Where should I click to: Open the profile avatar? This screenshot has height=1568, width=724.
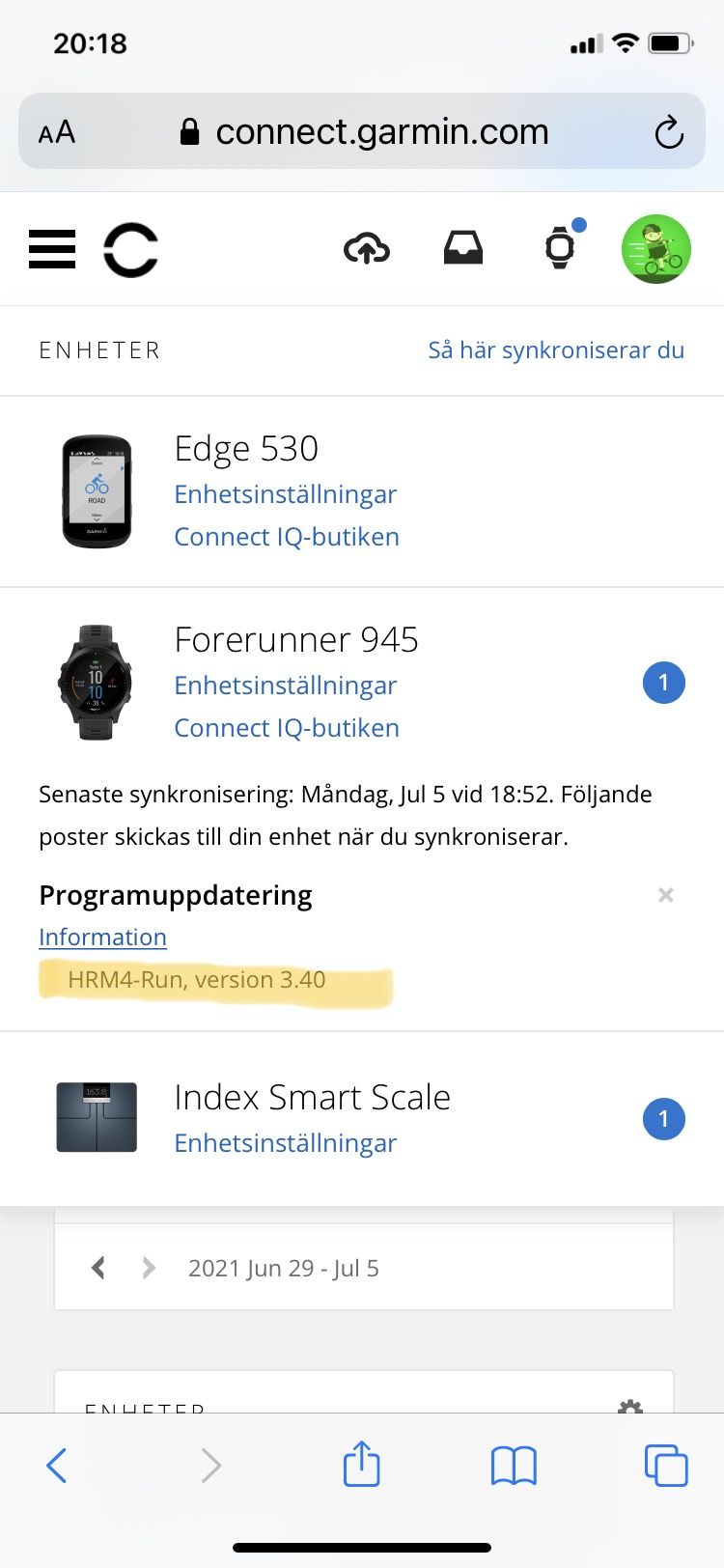pos(656,249)
